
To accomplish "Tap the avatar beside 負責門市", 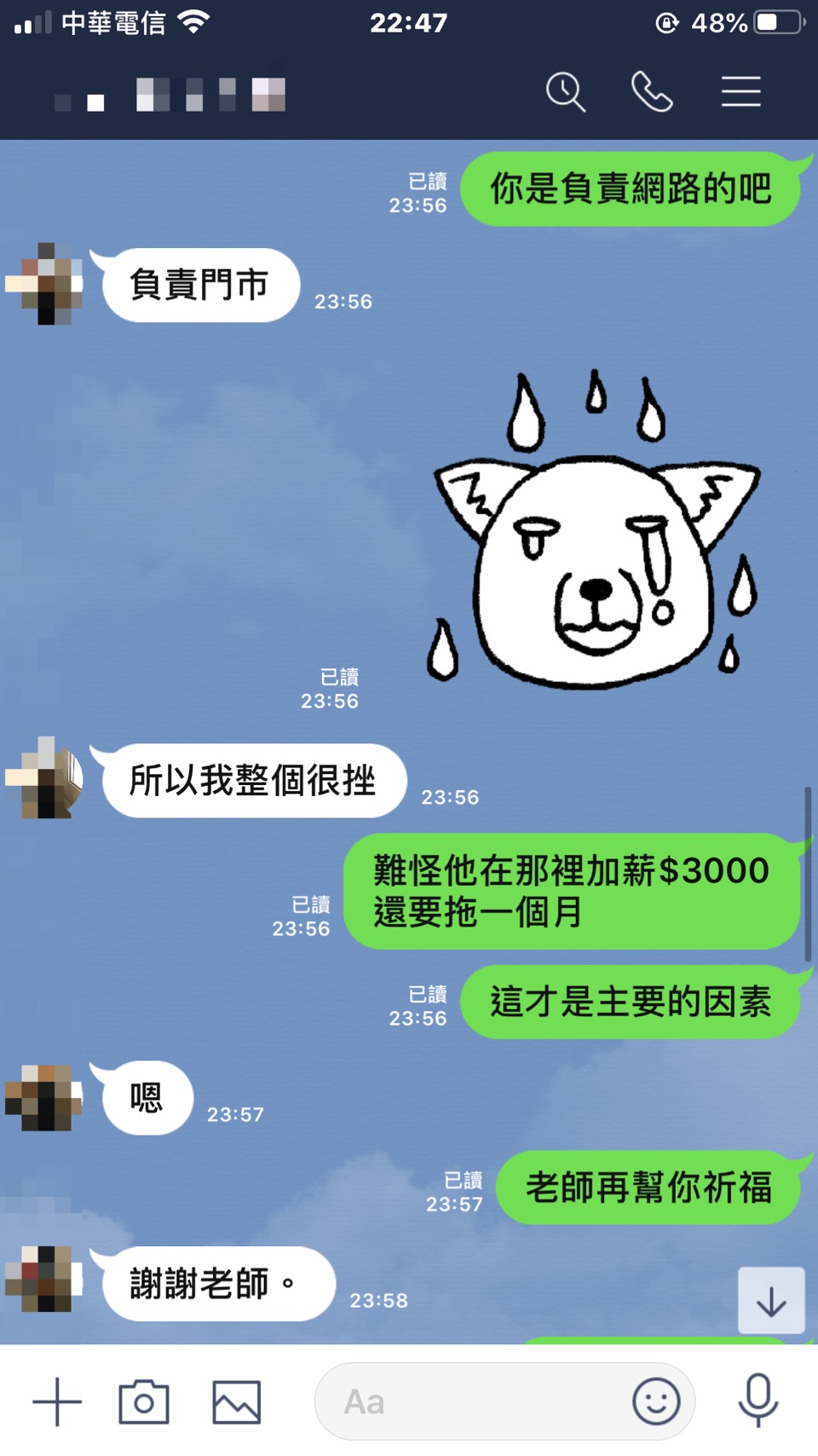I will [x=45, y=284].
